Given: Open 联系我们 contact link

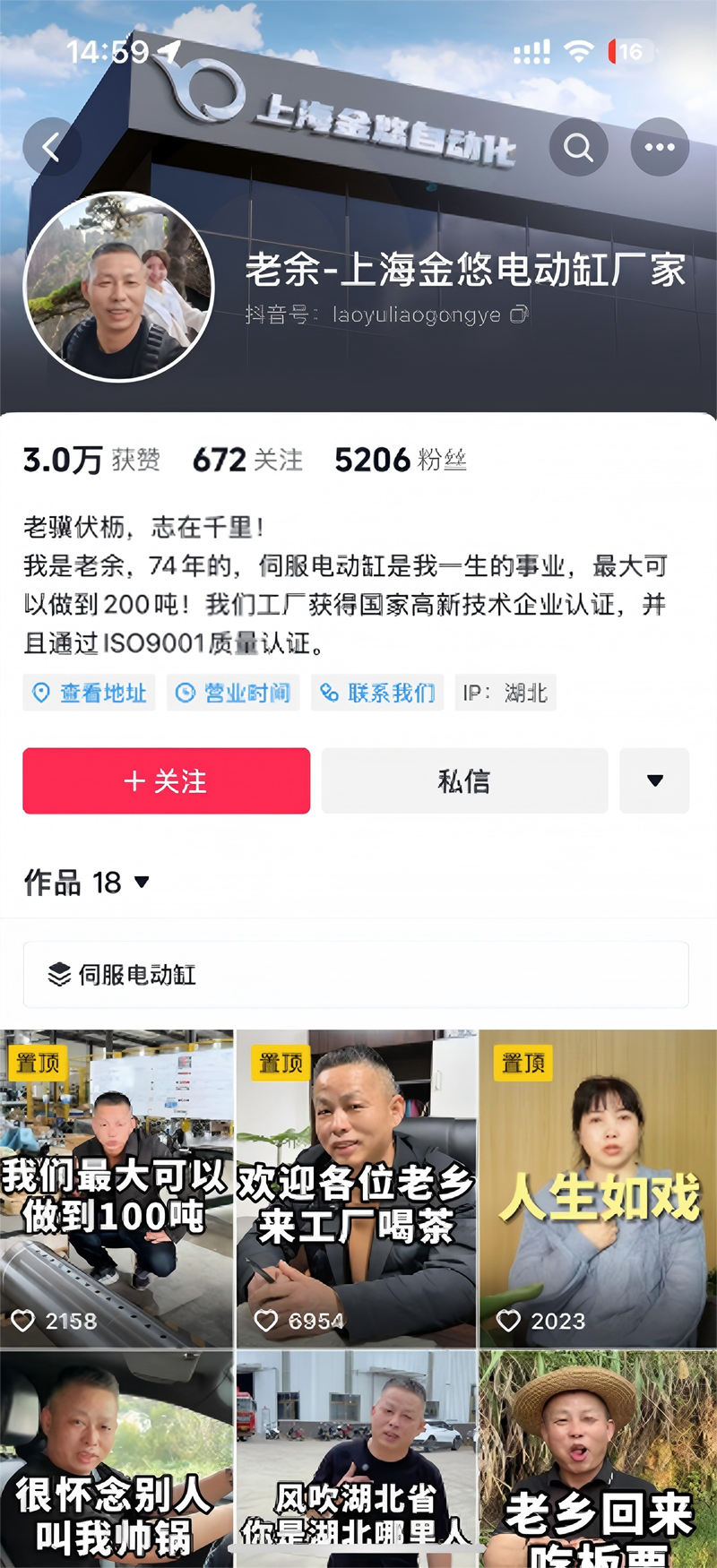Looking at the screenshot, I should 377,693.
